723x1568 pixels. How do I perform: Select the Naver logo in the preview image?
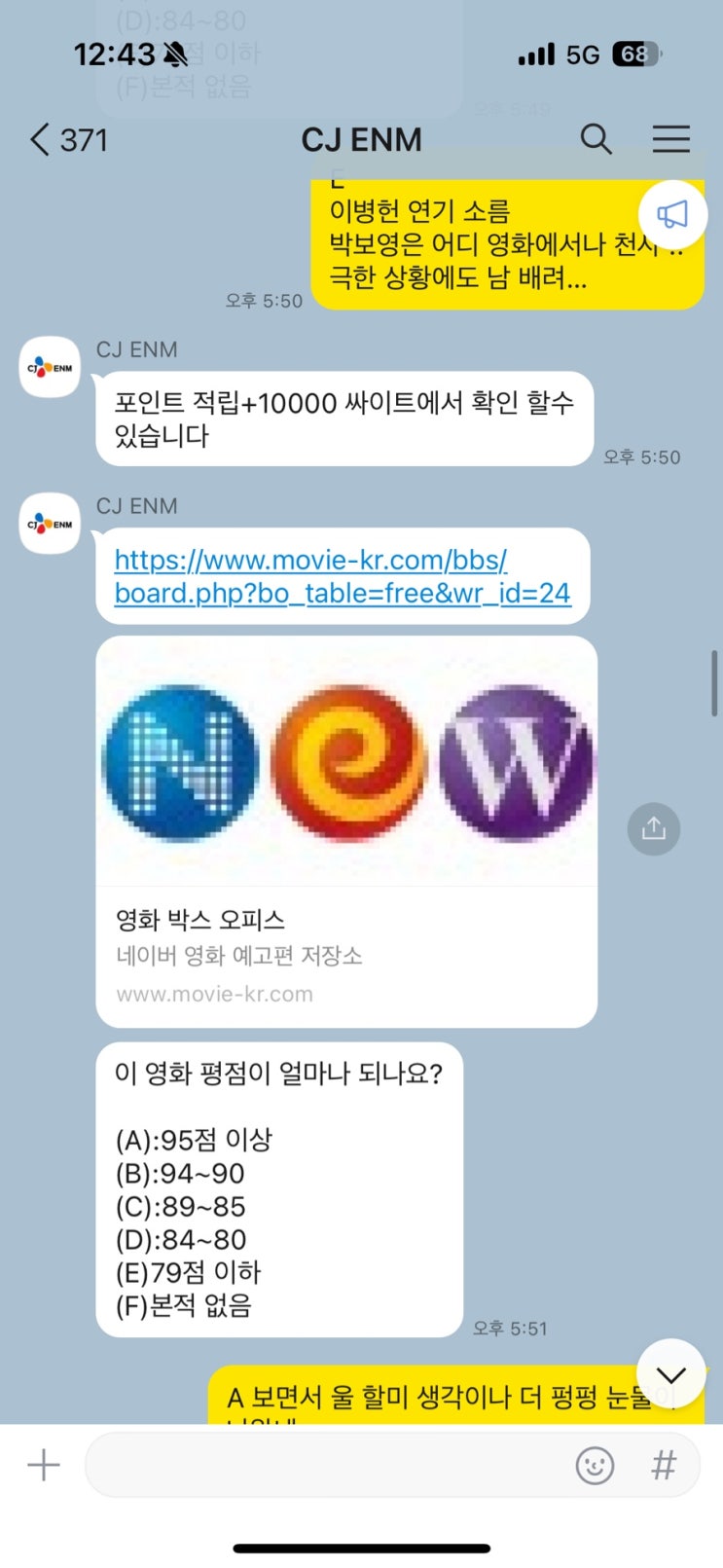click(x=179, y=762)
